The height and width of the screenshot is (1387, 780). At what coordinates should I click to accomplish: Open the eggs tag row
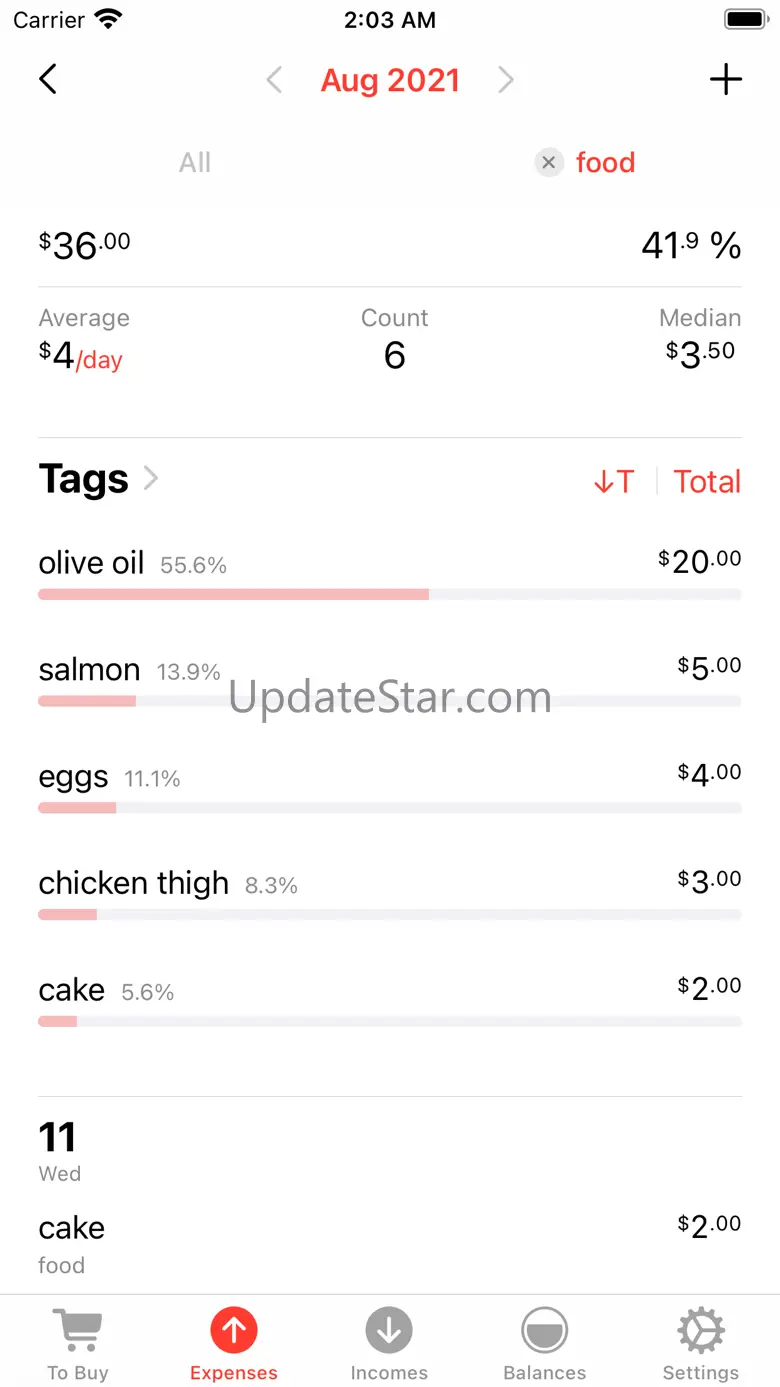click(390, 788)
